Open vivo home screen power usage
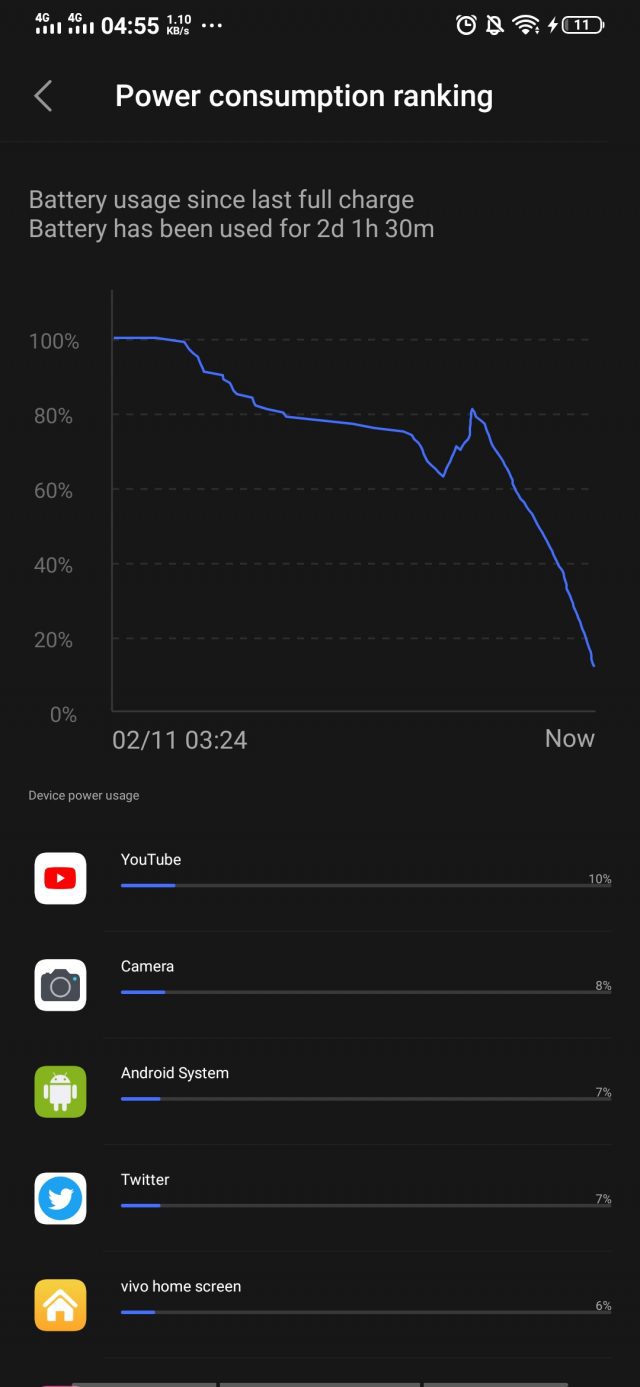Viewport: 640px width, 1387px height. point(320,1305)
